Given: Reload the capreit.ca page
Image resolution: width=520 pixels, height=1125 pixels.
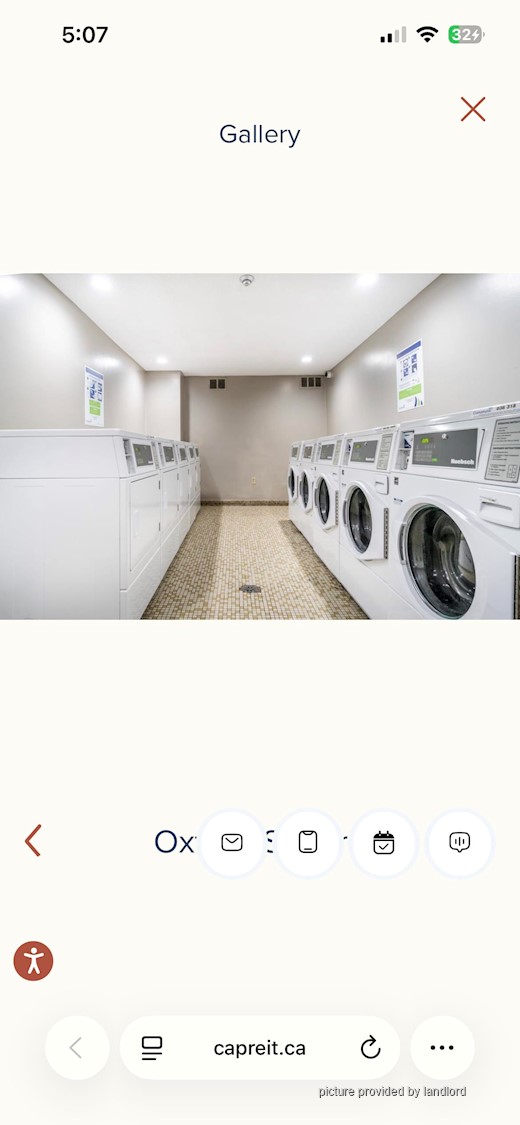Looking at the screenshot, I should (370, 1048).
